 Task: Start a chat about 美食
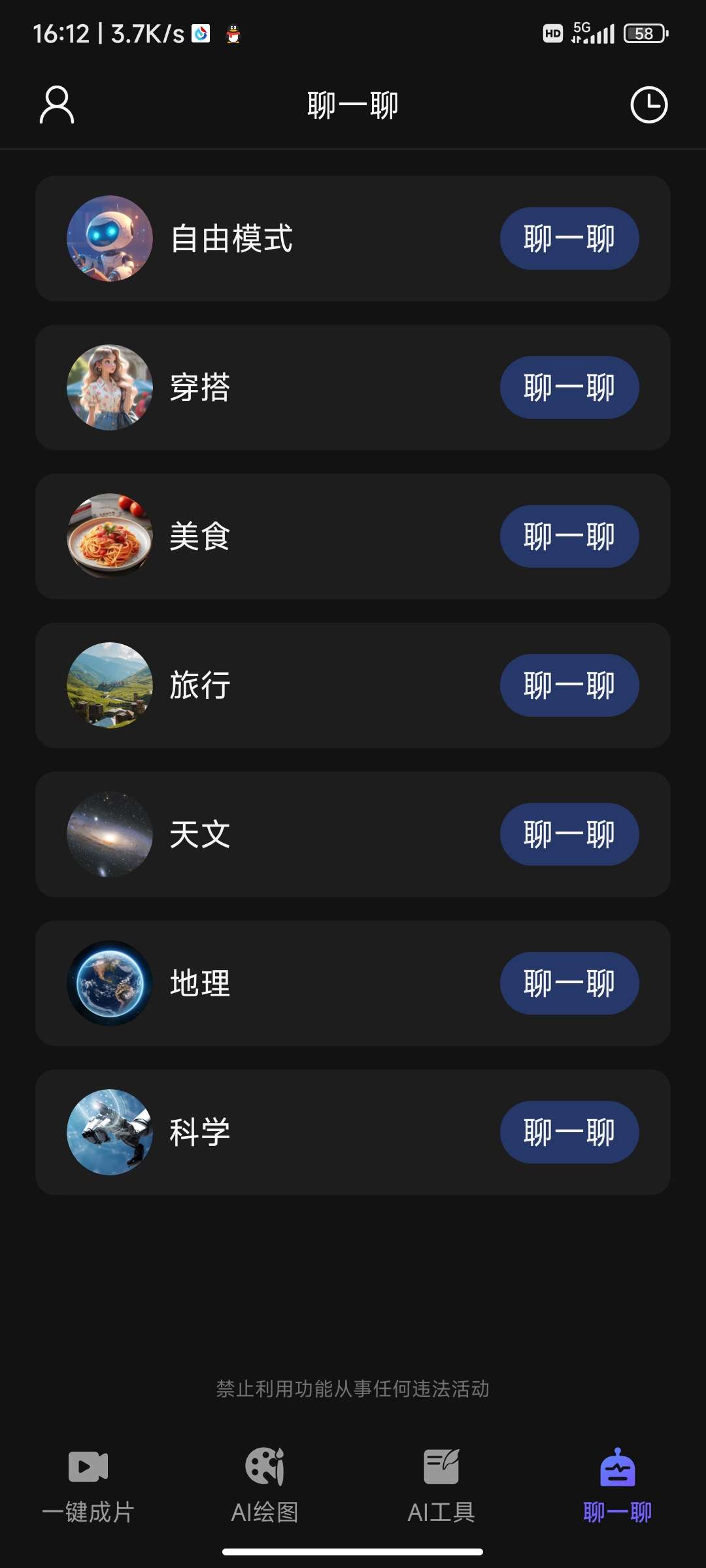pyautogui.click(x=569, y=536)
